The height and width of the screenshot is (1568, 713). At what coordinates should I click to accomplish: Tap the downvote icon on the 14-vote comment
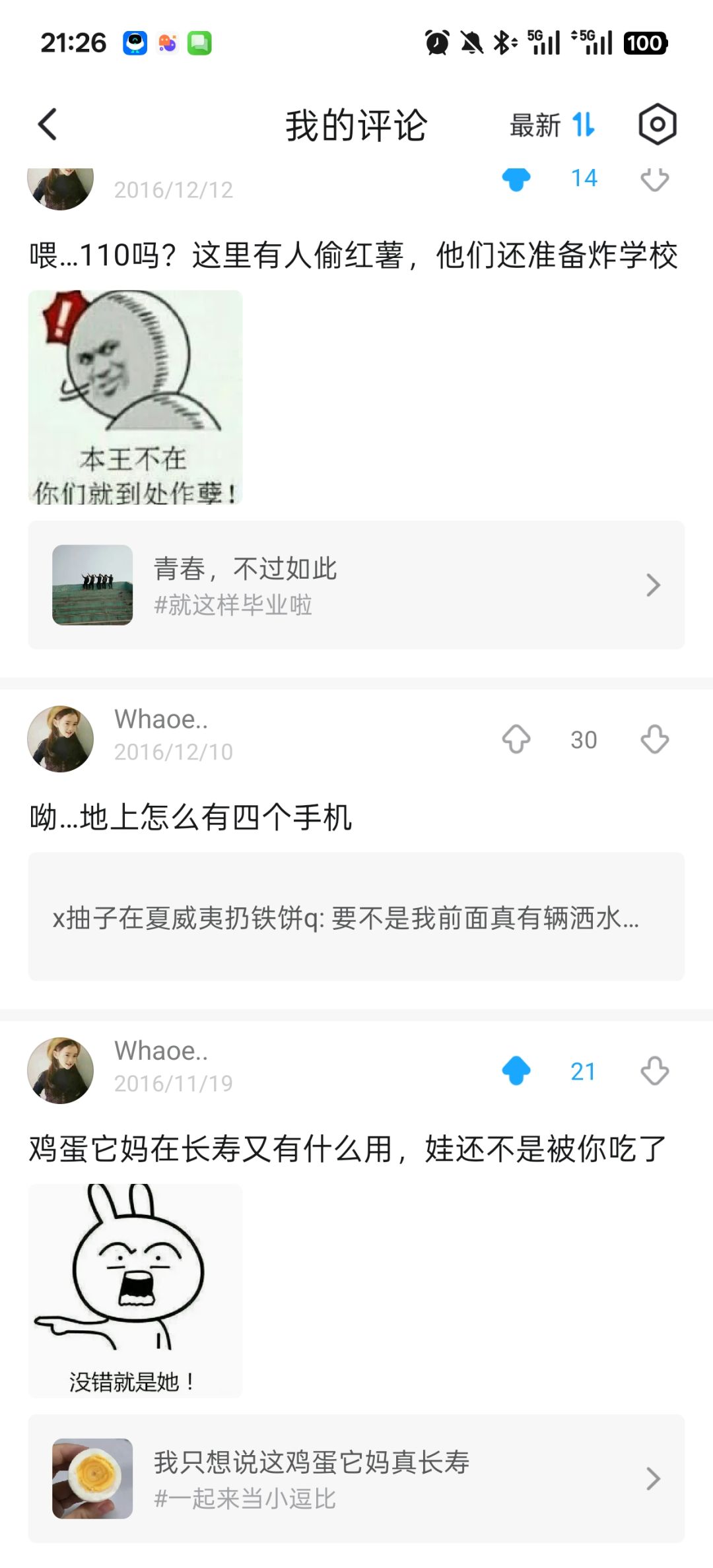(x=656, y=178)
